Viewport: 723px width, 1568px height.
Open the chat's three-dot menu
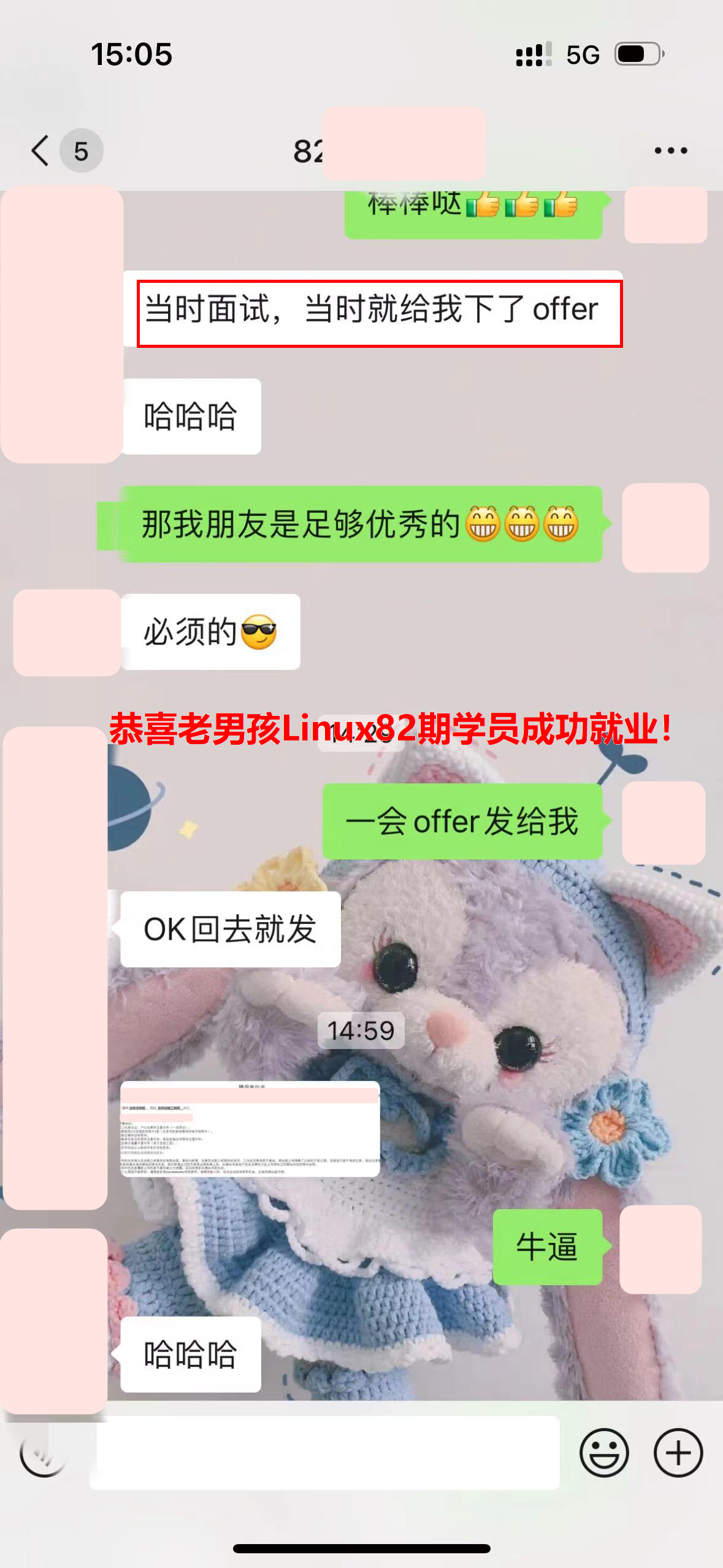pyautogui.click(x=670, y=151)
